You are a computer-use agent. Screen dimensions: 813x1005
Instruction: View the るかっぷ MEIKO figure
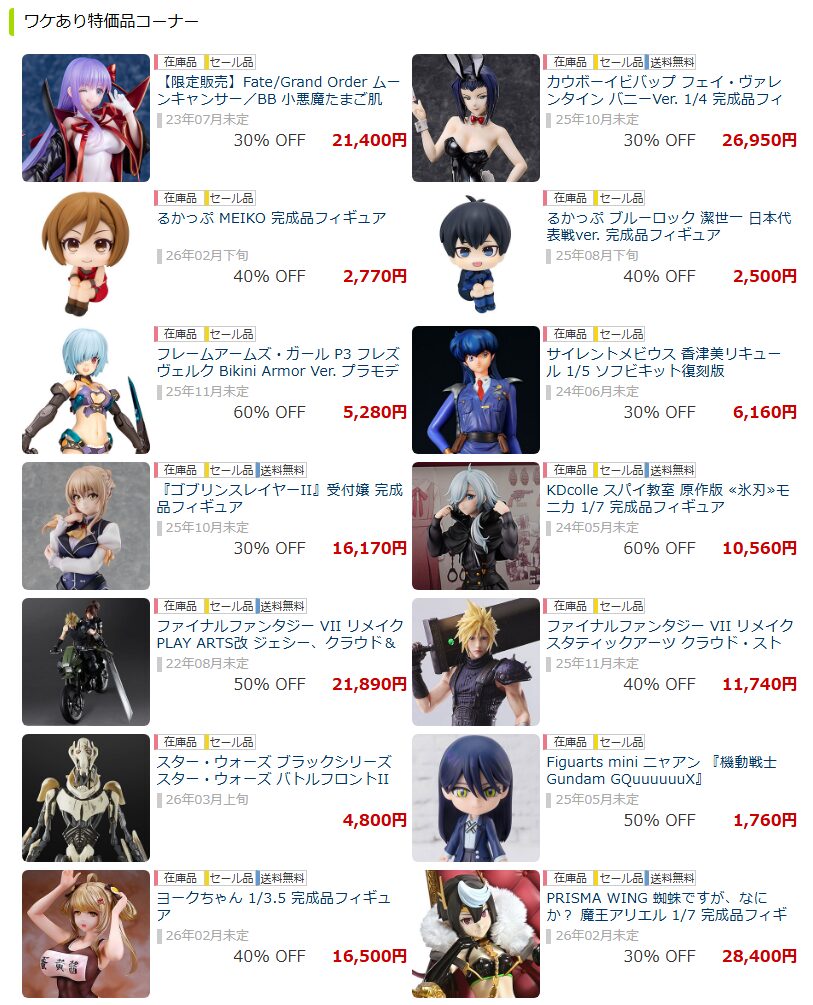271,218
